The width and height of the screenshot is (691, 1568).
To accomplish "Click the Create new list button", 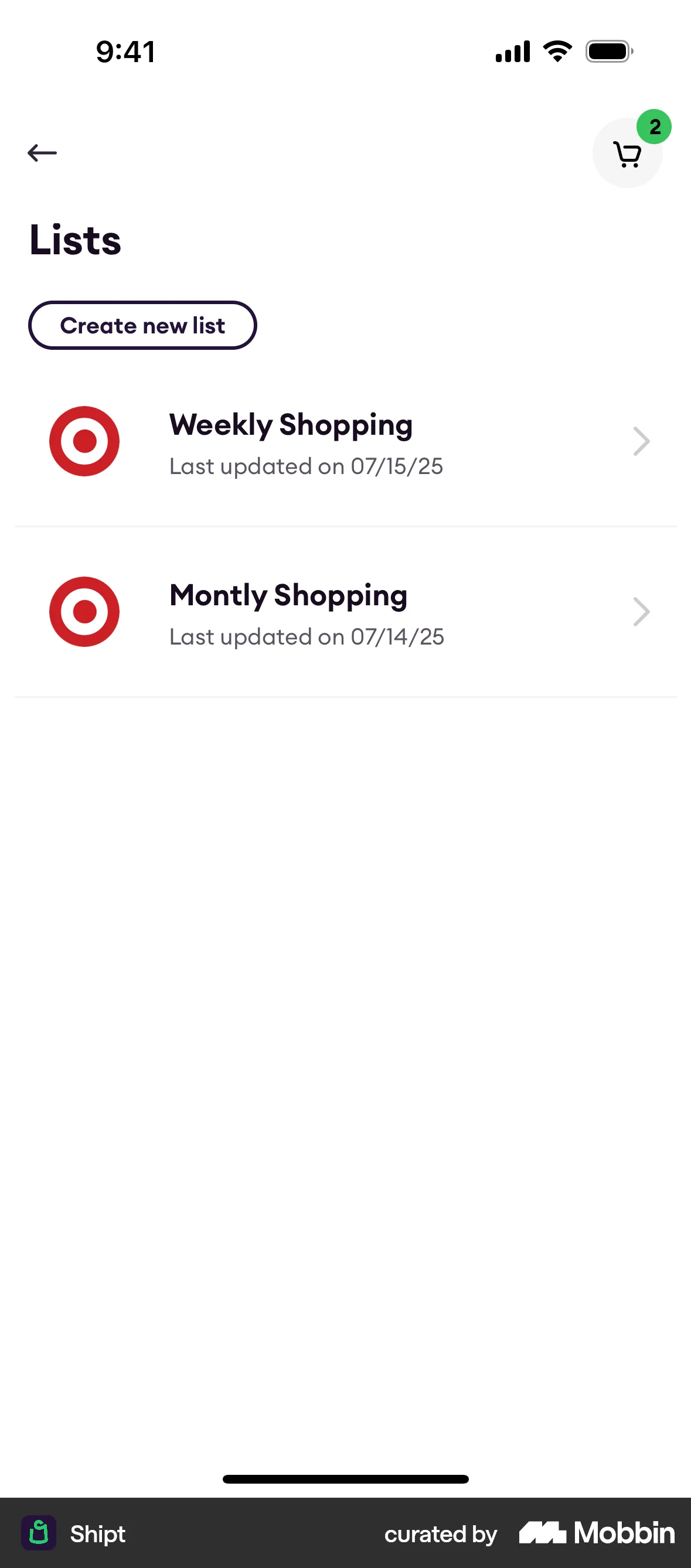I will tap(142, 326).
